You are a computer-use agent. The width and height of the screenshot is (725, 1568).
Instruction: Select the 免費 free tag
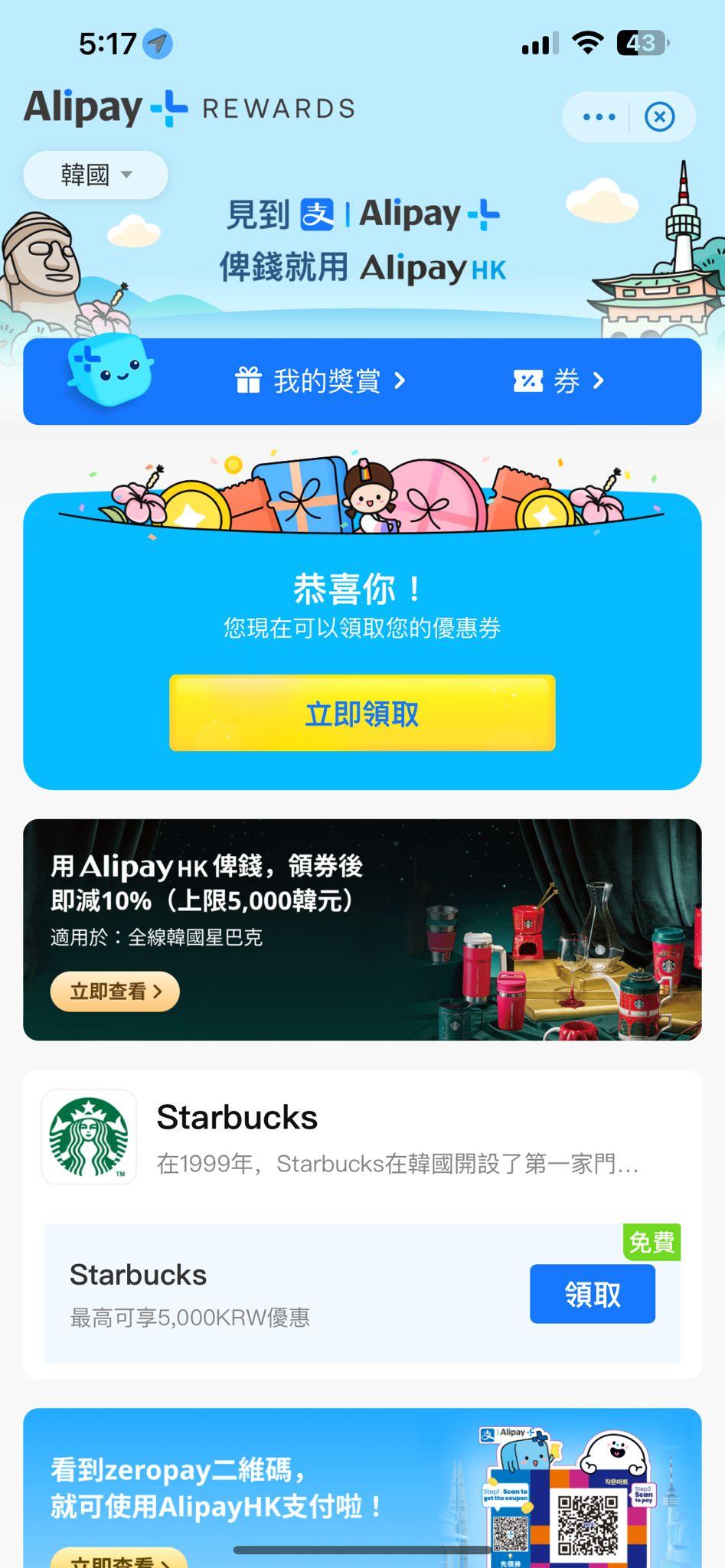tap(650, 1244)
